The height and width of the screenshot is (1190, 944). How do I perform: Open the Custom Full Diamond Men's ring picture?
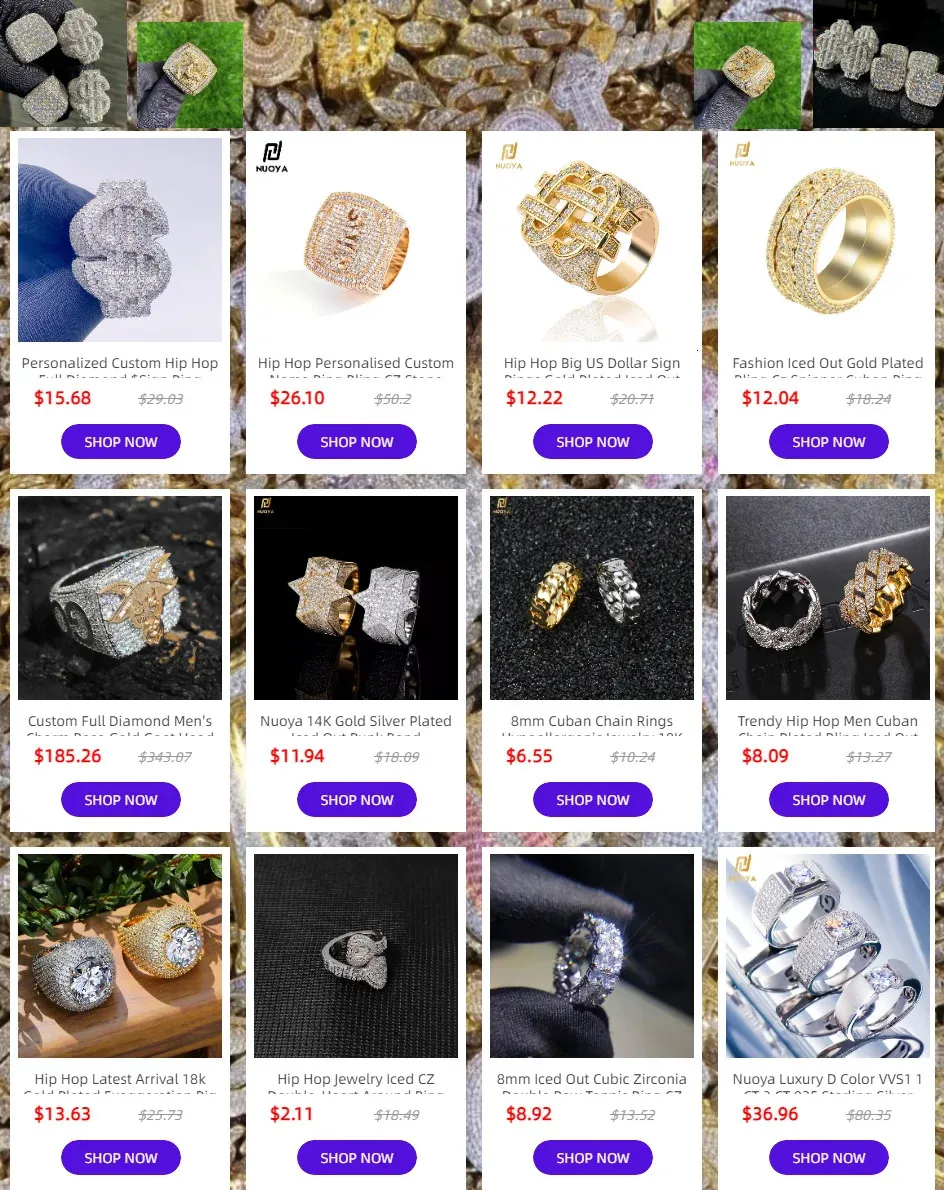[120, 598]
